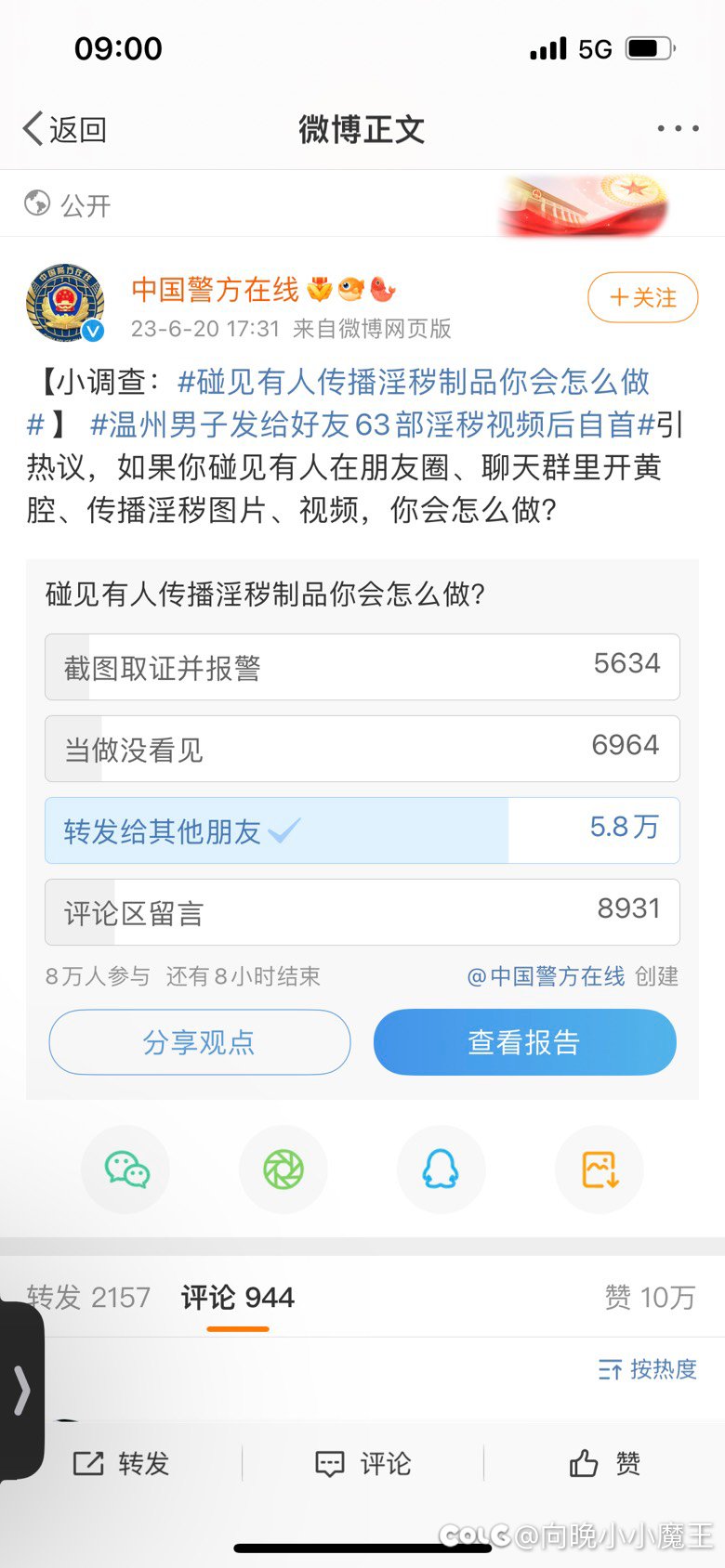This screenshot has width=725, height=1568.
Task: Select poll option 当做没看见
Action: pyautogui.click(x=362, y=749)
